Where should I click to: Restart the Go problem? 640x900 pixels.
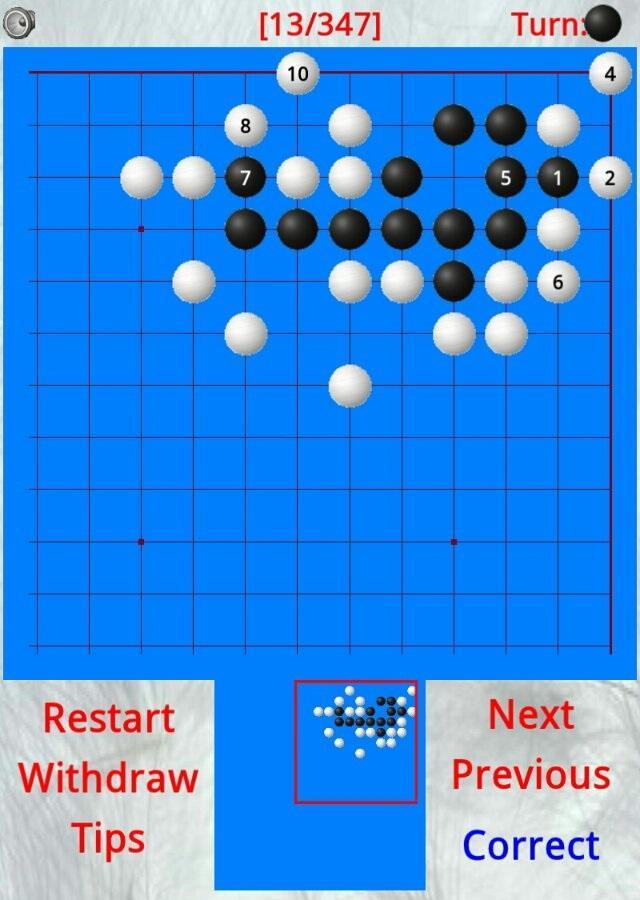[108, 718]
